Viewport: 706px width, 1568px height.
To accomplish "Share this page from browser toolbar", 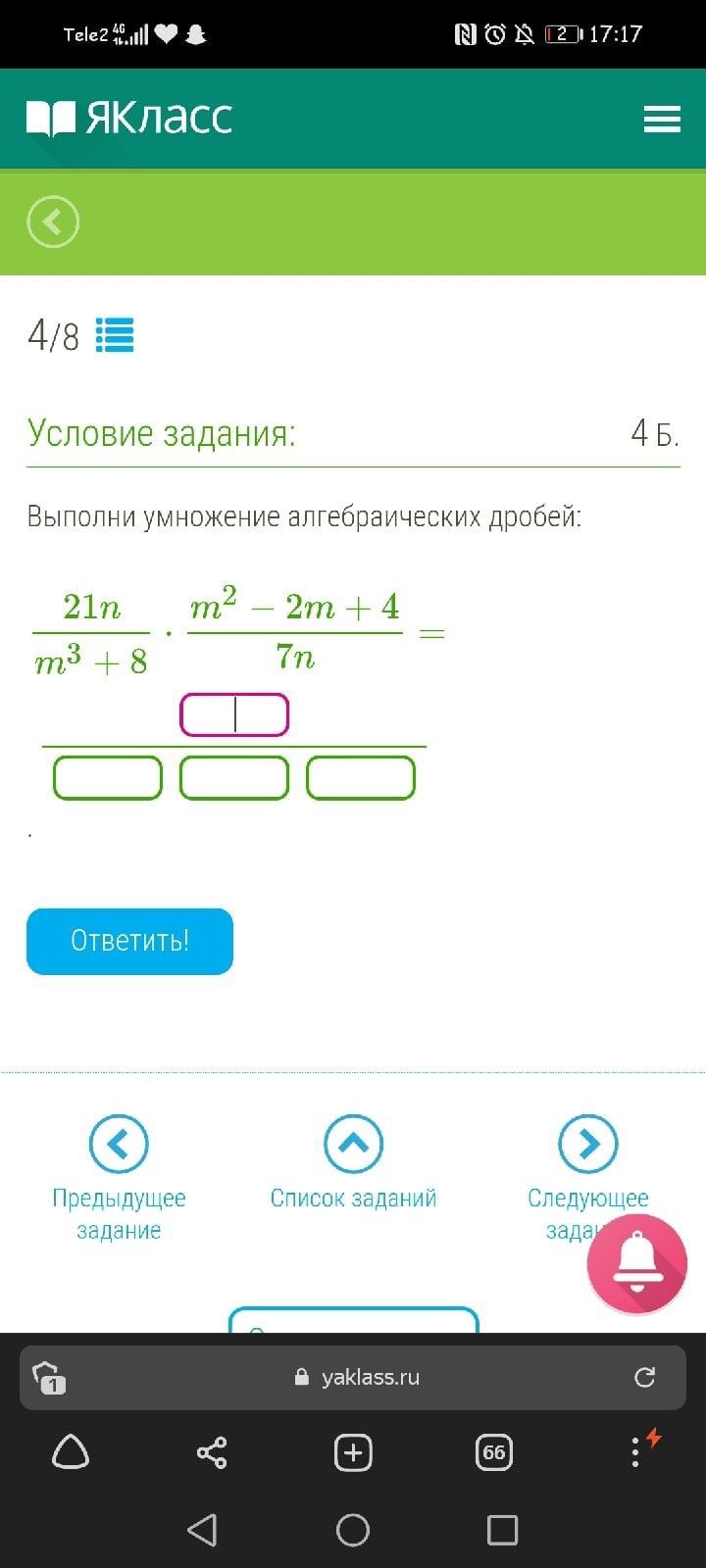I will pos(212,1452).
